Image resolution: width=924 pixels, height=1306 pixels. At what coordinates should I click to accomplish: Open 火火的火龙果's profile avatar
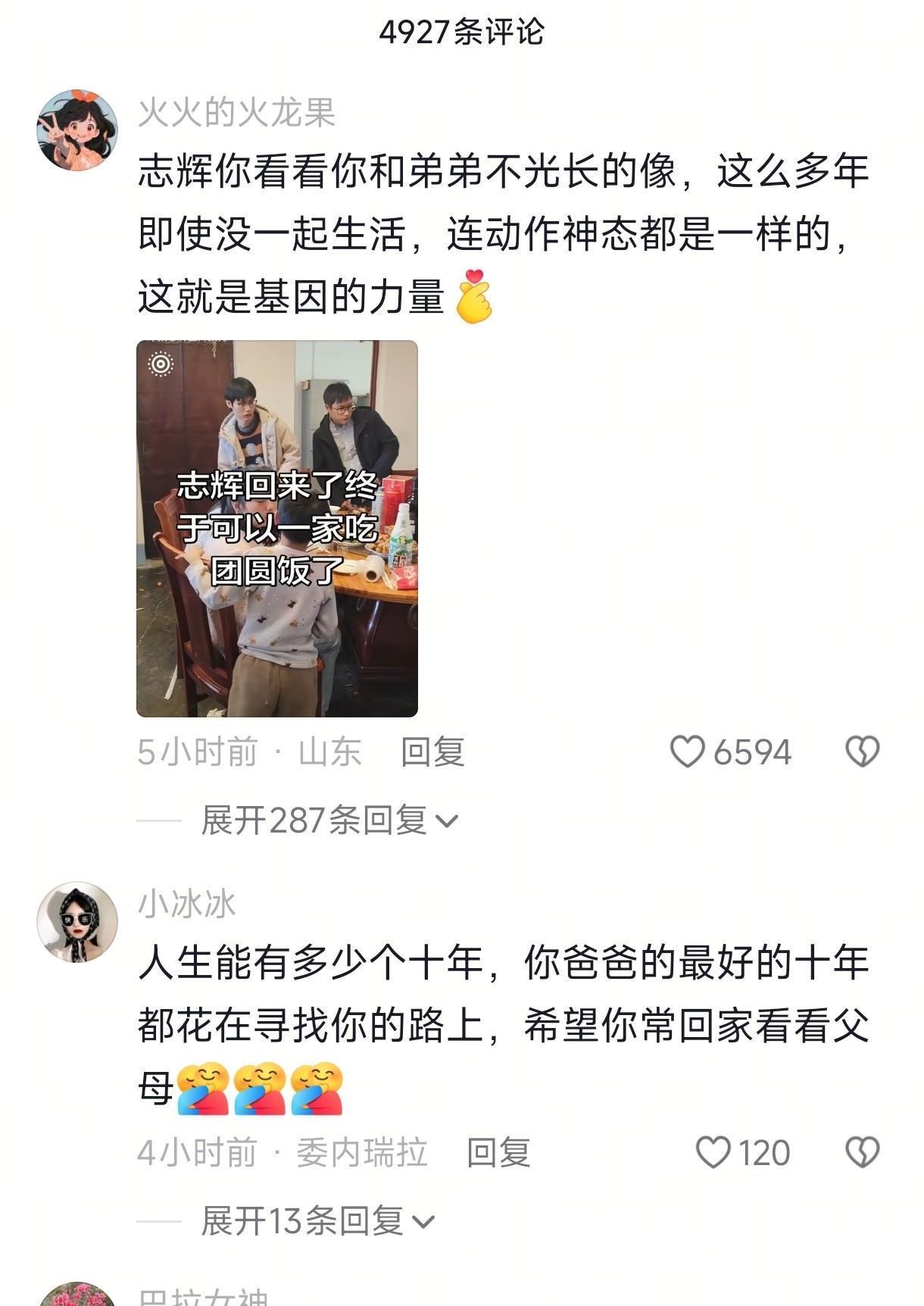tap(77, 130)
